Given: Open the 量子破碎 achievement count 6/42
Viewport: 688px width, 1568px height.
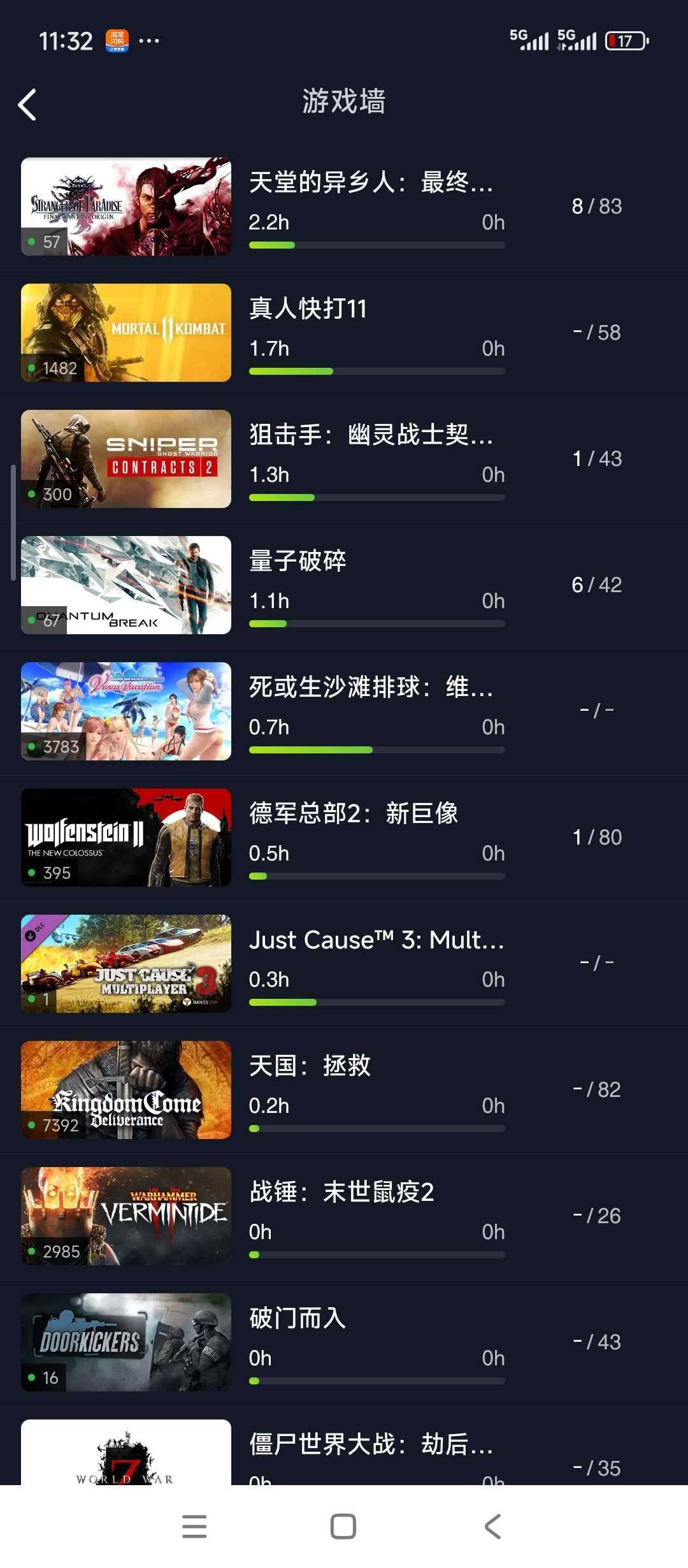Looking at the screenshot, I should click(x=598, y=584).
